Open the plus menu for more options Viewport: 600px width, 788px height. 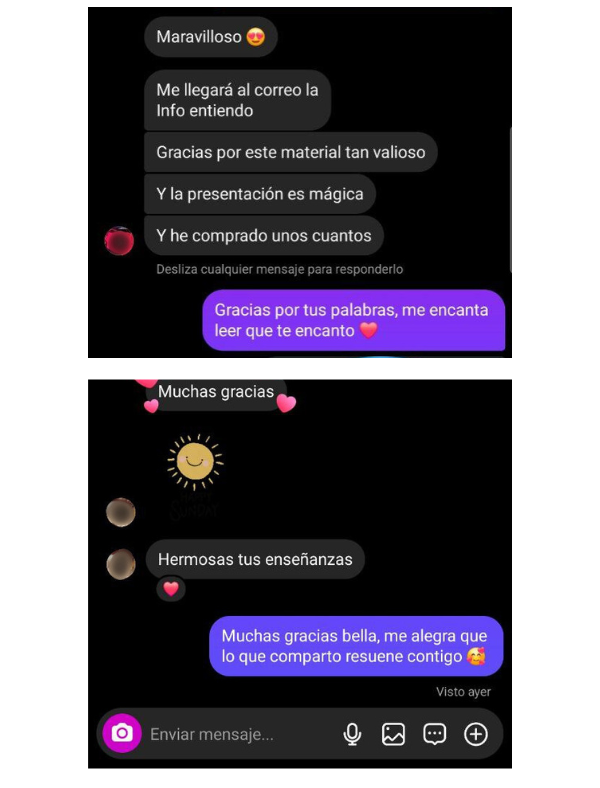click(476, 734)
